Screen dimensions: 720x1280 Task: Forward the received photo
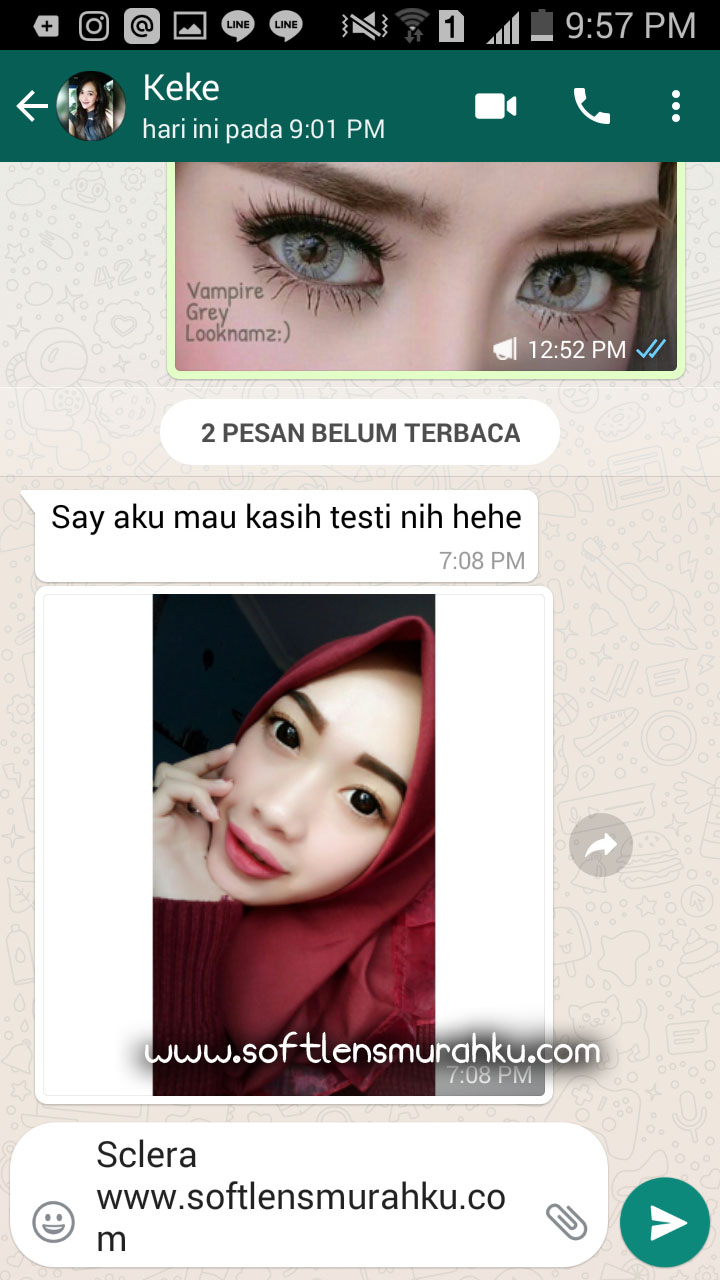point(601,845)
